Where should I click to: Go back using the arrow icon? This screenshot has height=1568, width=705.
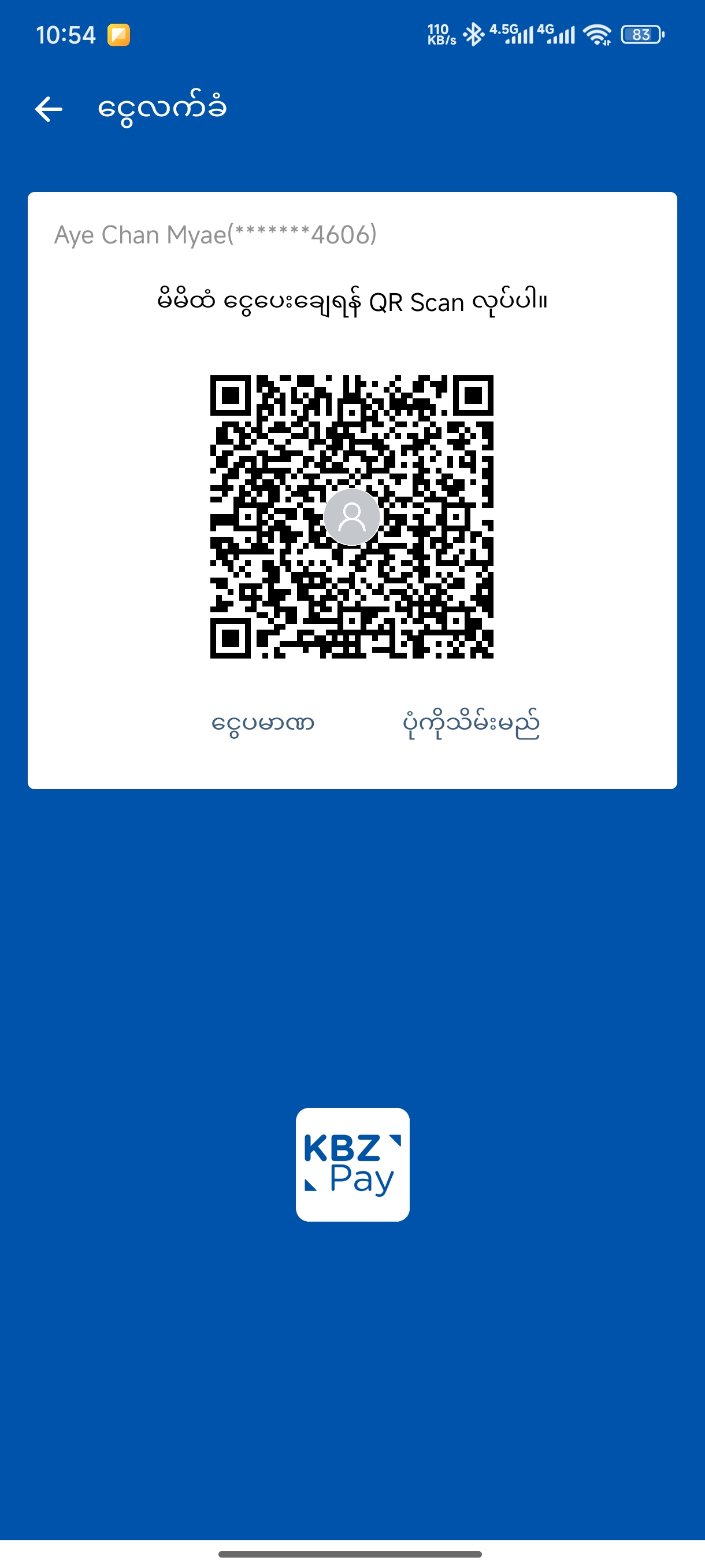[49, 110]
